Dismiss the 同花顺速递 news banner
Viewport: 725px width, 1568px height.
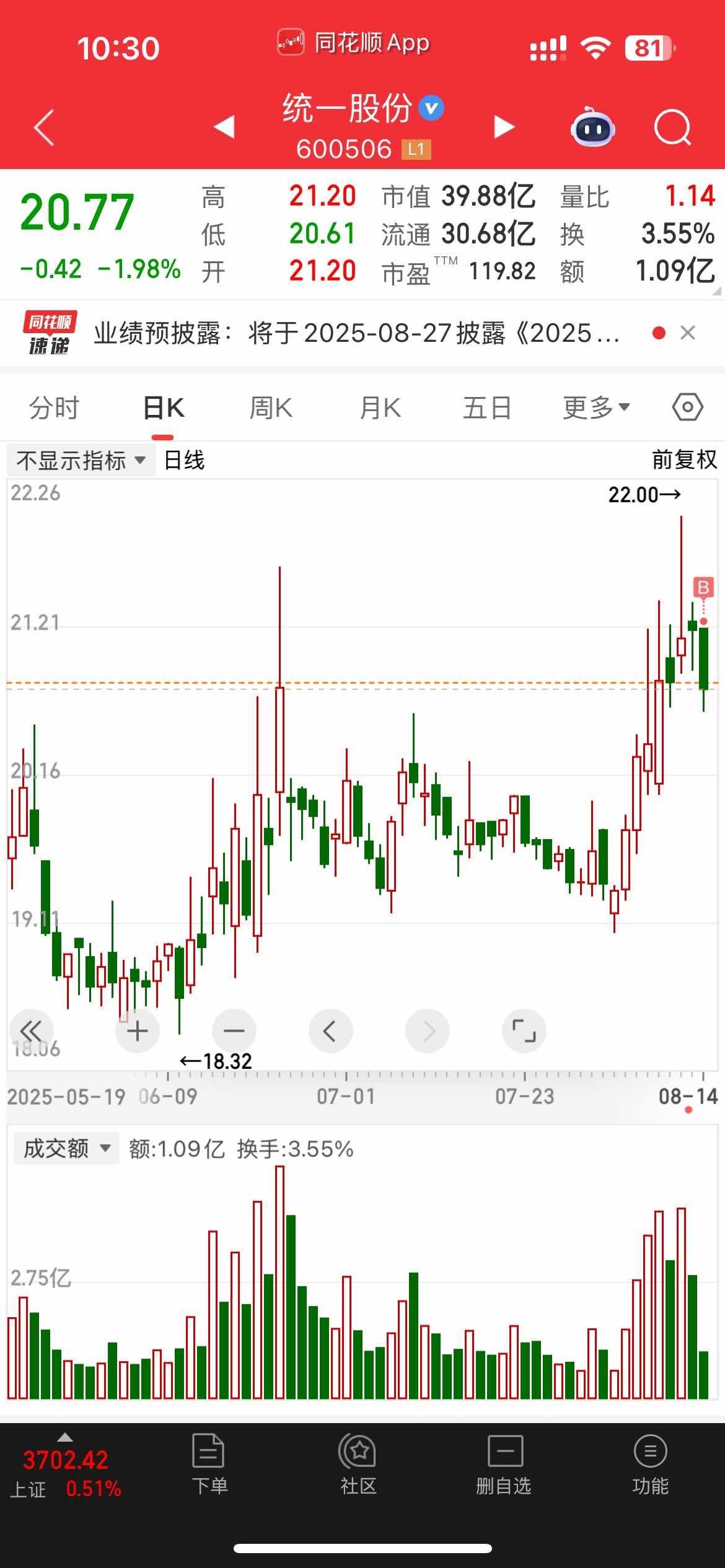pos(688,333)
